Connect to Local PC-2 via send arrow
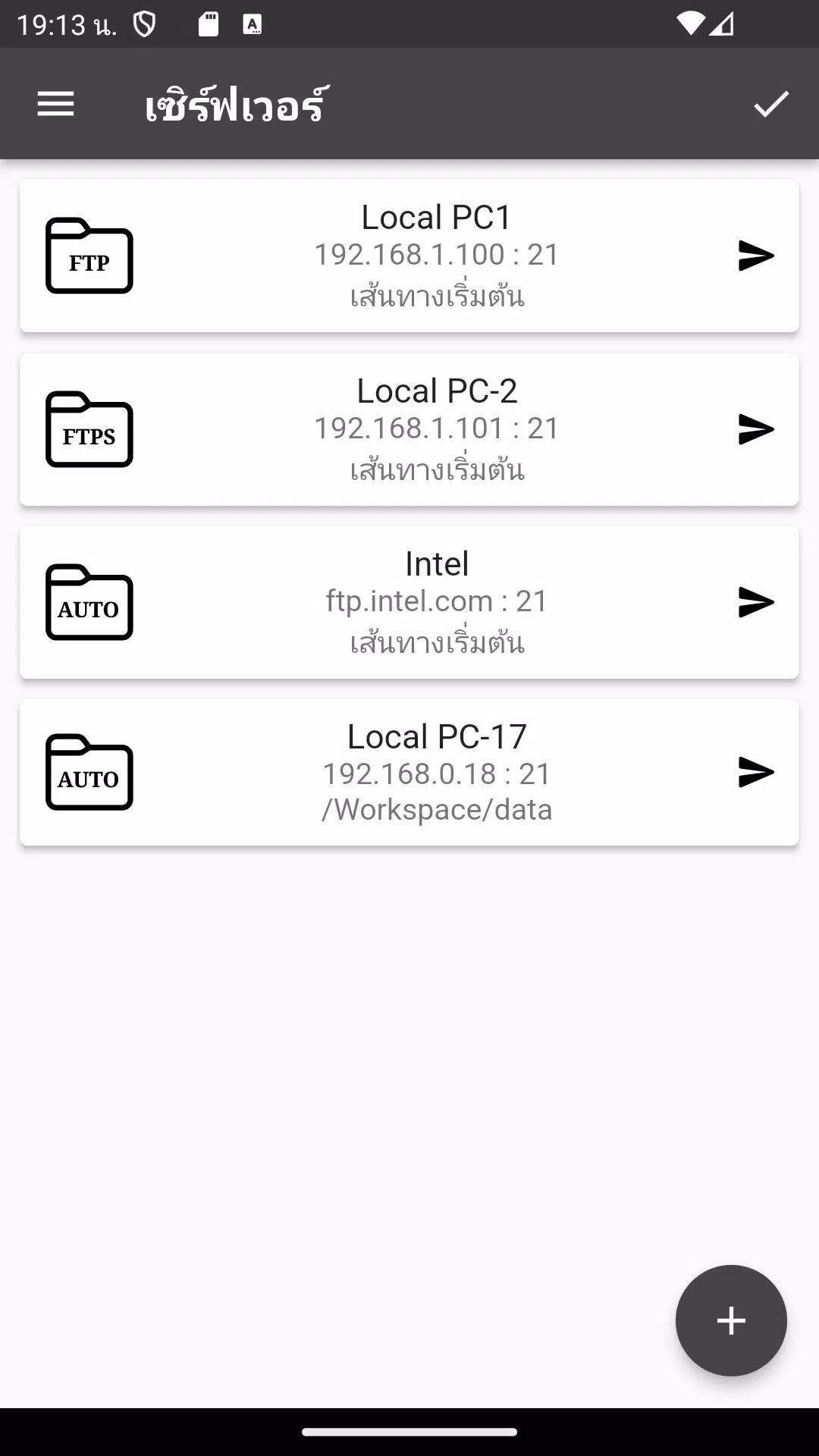The height and width of the screenshot is (1456, 819). pos(756,429)
